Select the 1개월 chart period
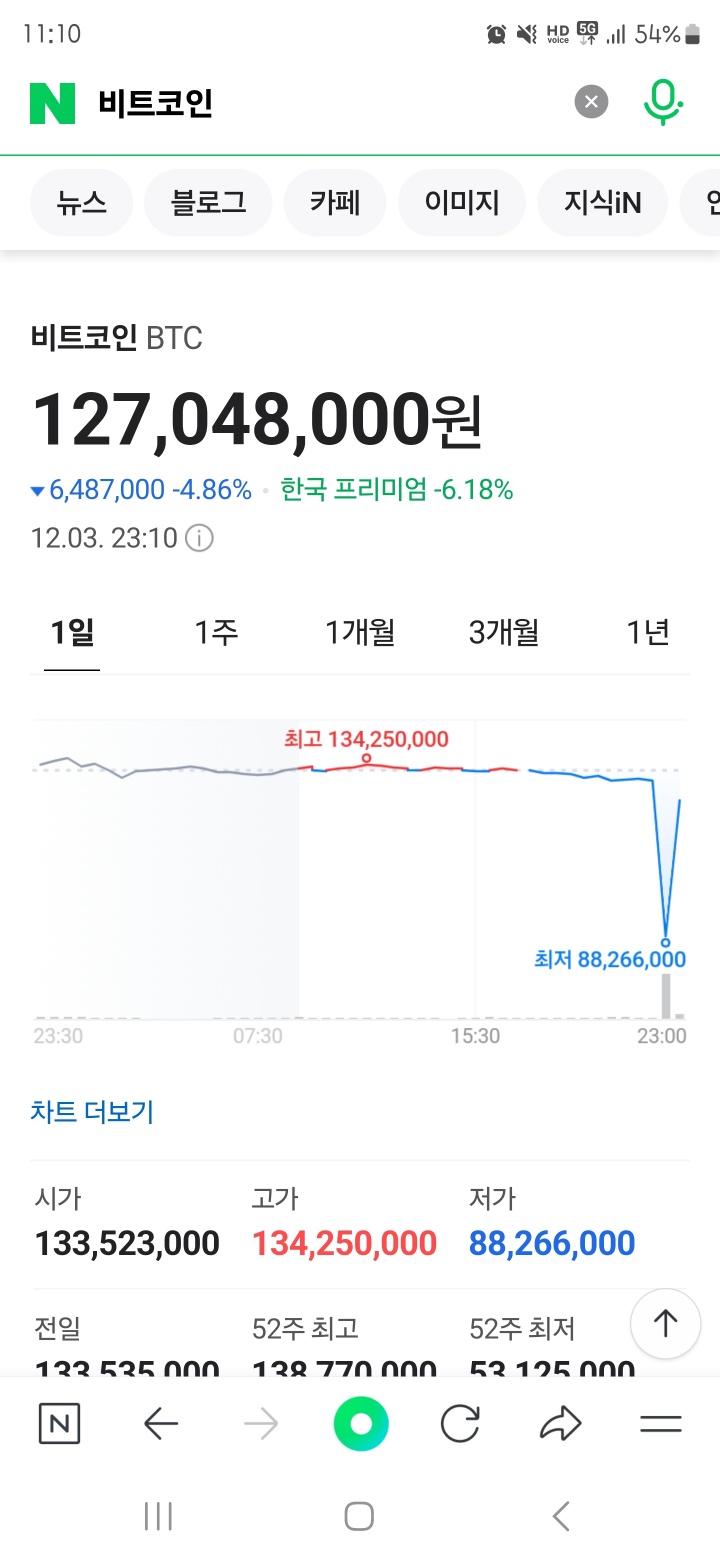 [360, 633]
